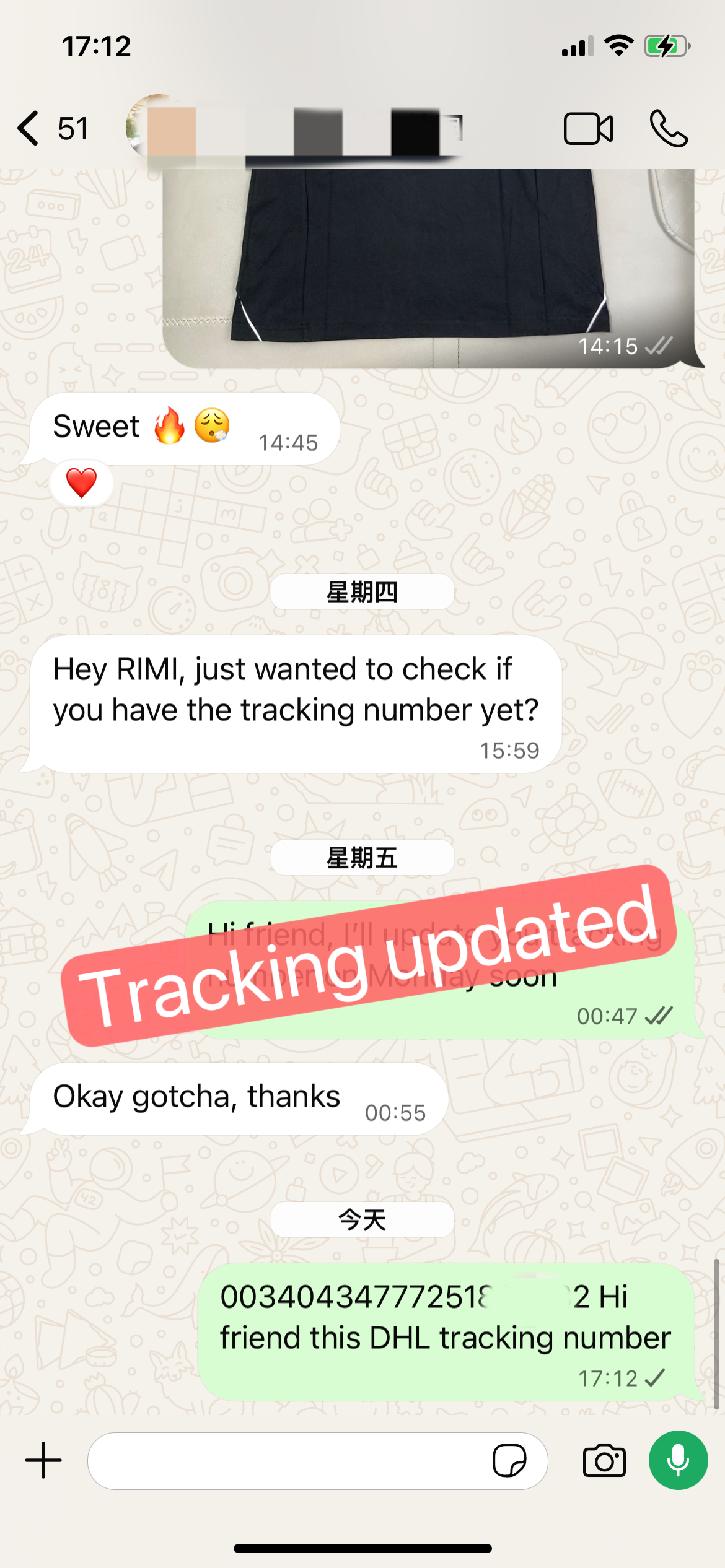Open the camera to send a photo
Viewport: 725px width, 1568px height.
(604, 1460)
